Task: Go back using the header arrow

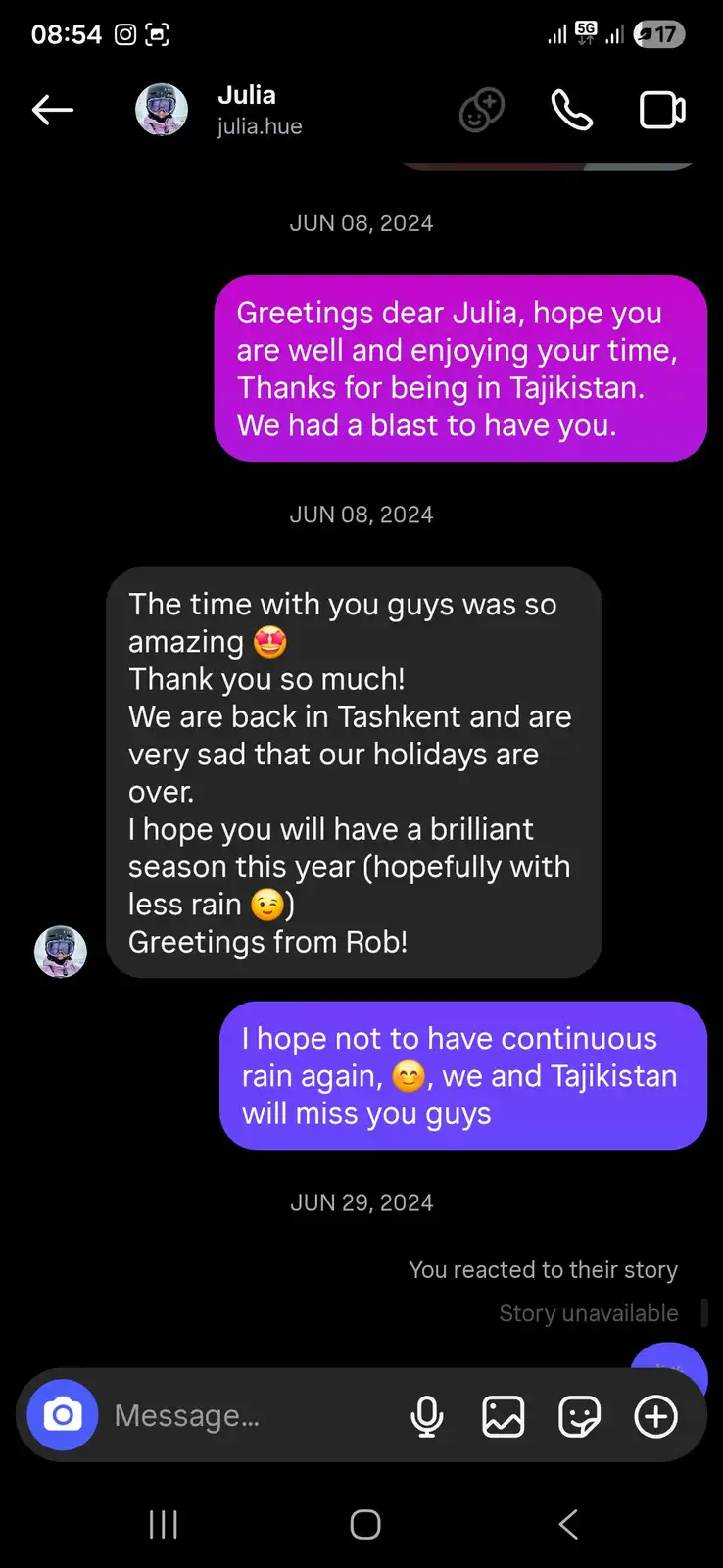Action: tap(53, 110)
